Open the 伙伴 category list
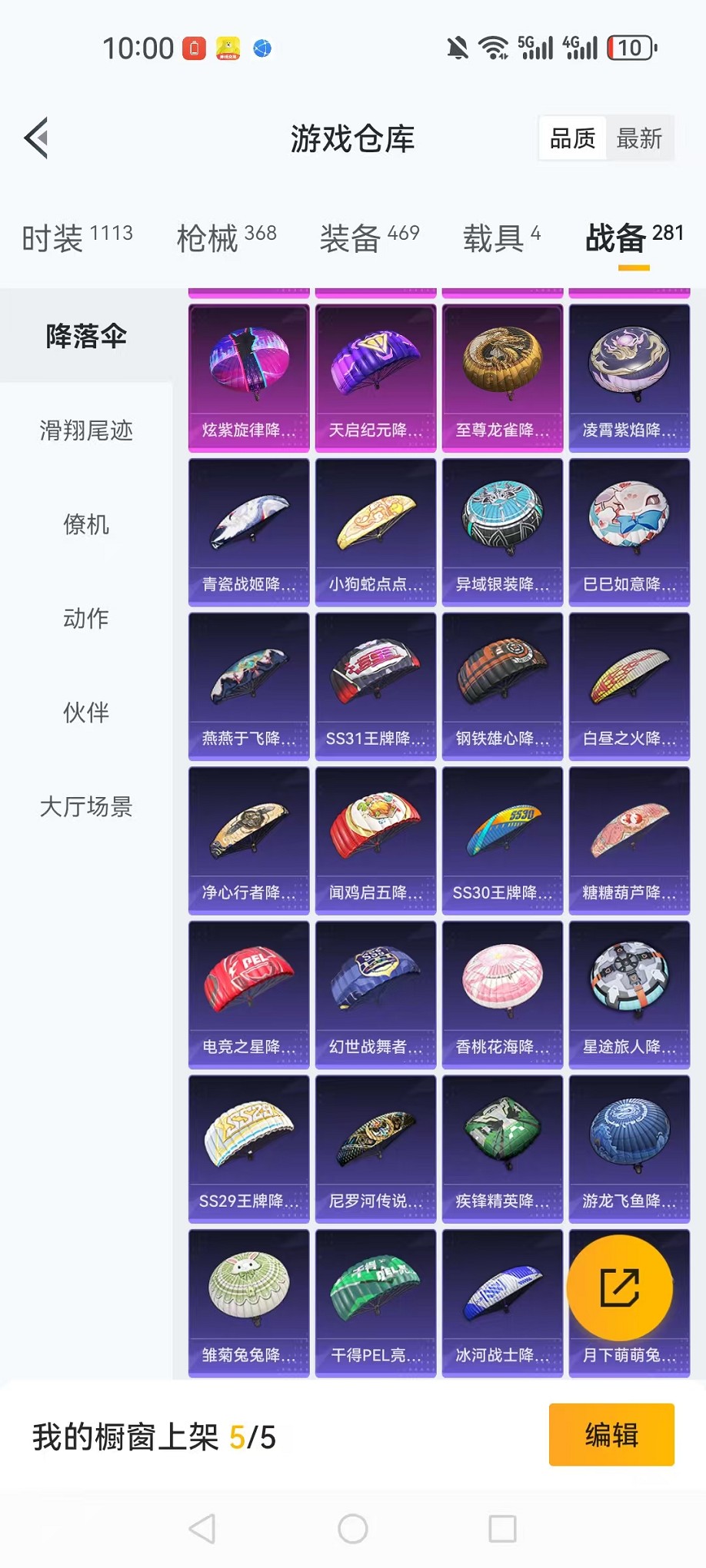The image size is (706, 1568). point(85,713)
